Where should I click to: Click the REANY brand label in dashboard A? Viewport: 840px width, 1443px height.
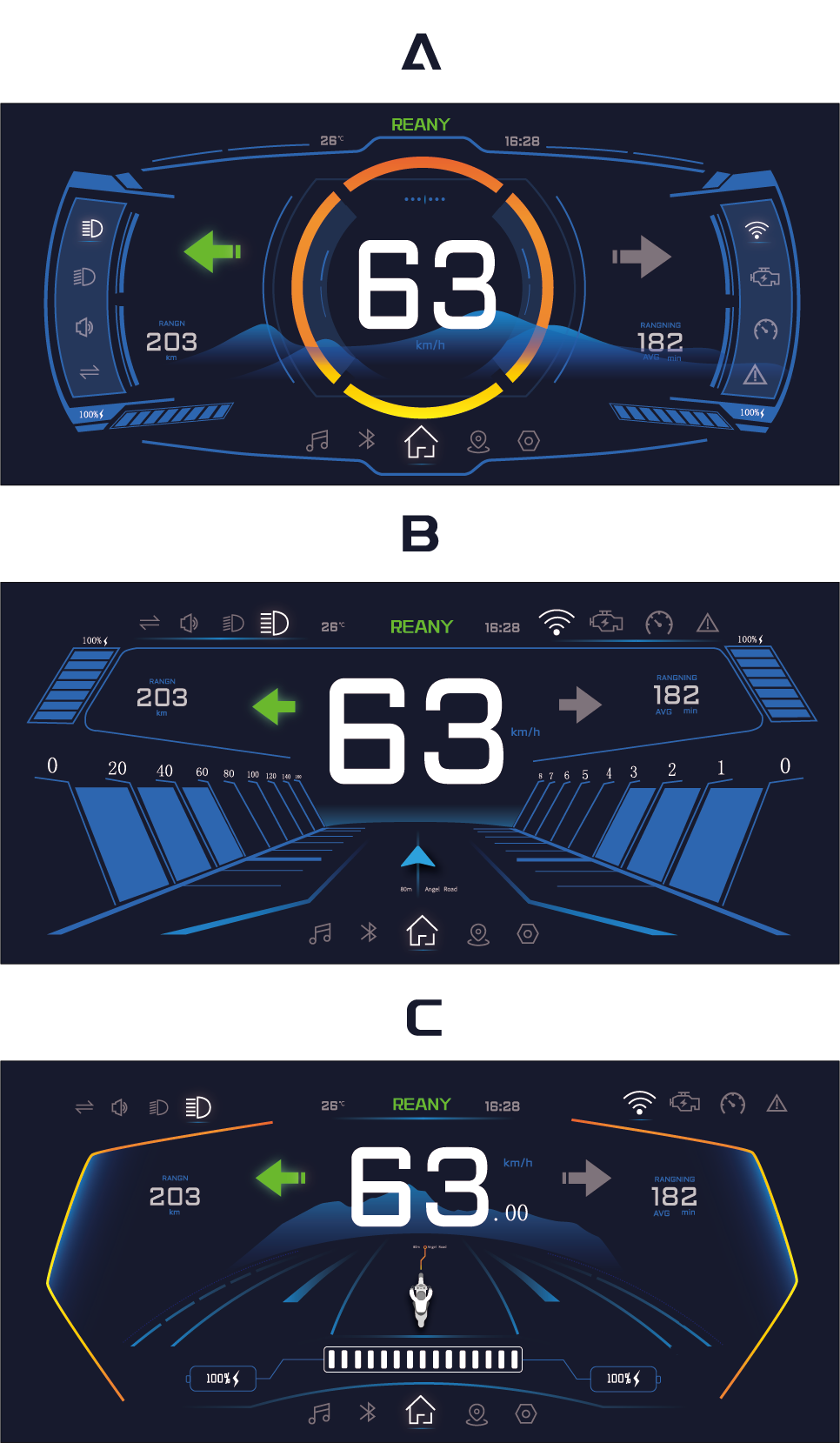[420, 124]
